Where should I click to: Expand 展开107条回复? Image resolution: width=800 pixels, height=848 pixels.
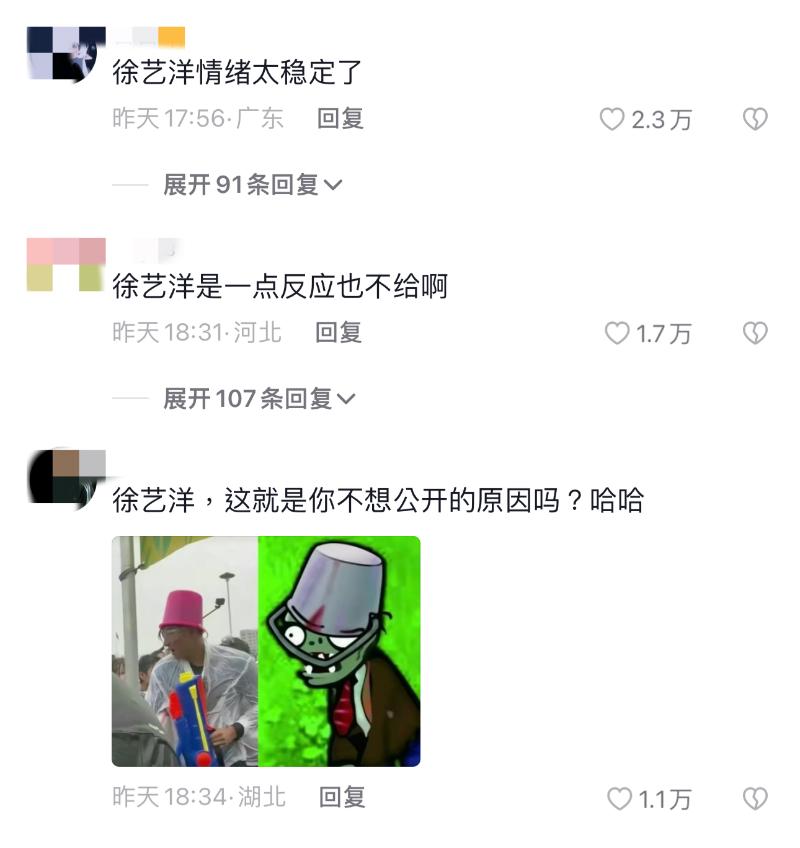(x=258, y=399)
